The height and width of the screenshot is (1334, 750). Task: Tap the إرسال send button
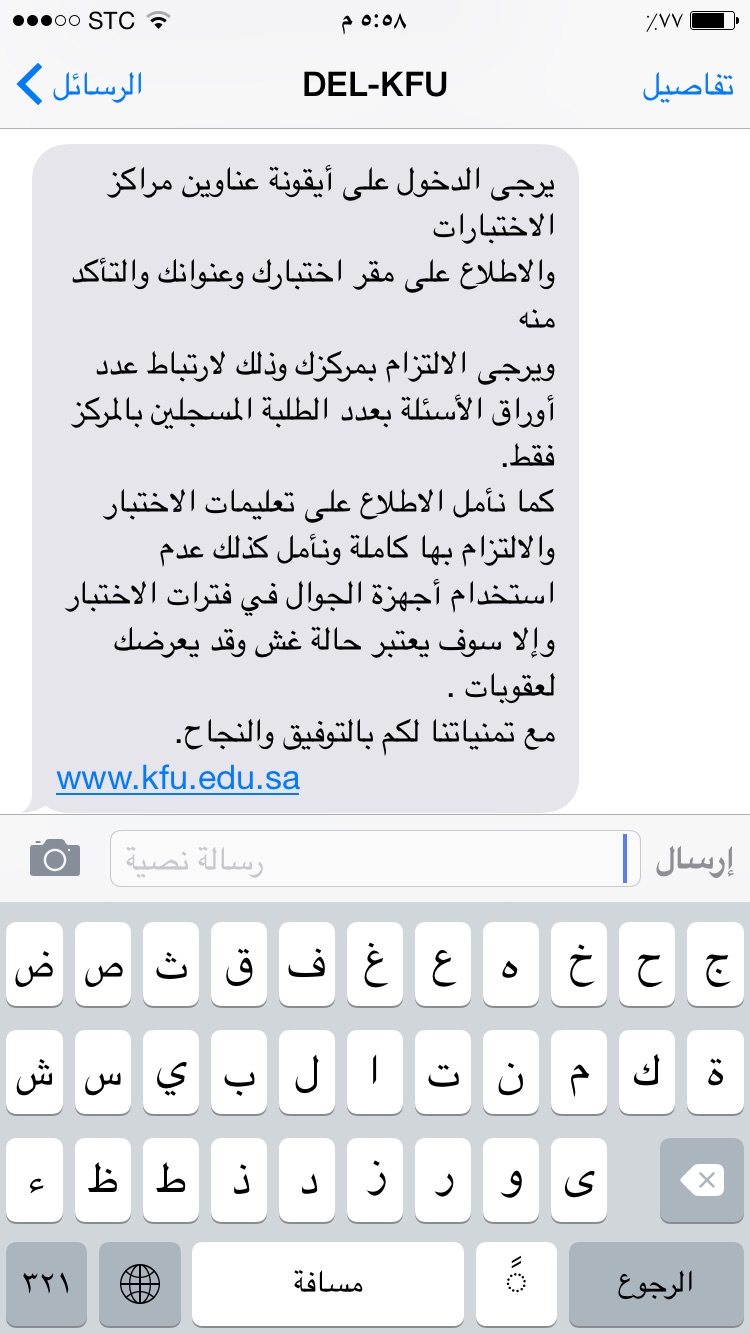point(695,860)
